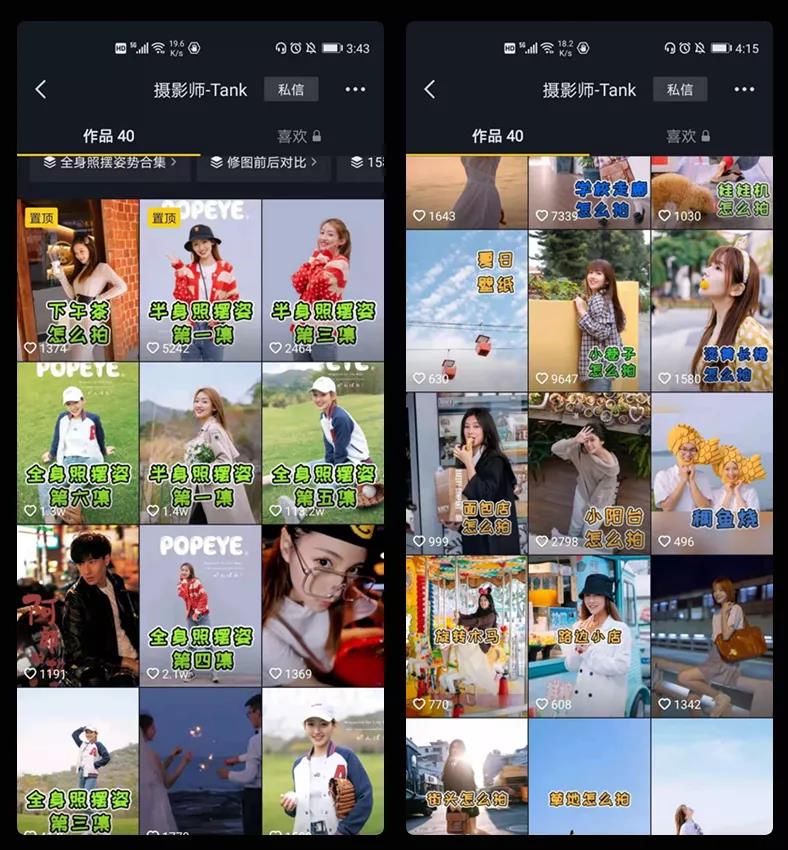Open the three-dot more options menu
The width and height of the screenshot is (788, 850).
(x=355, y=89)
